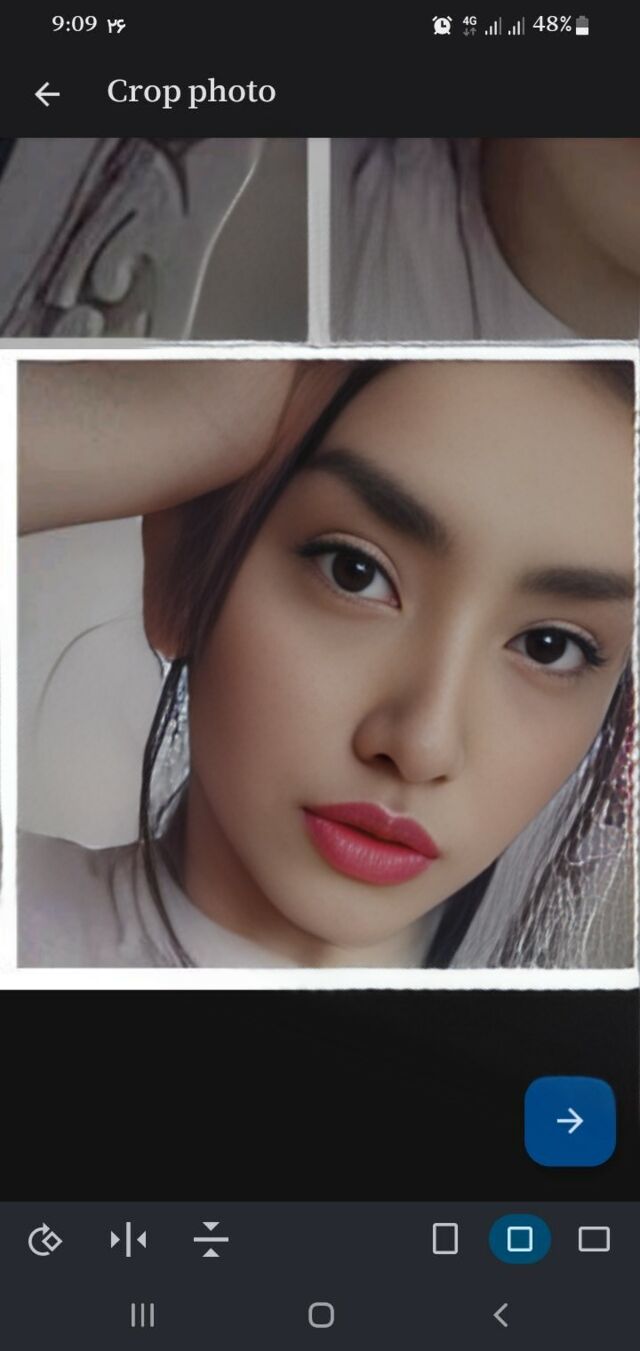640x1351 pixels.
Task: Open recent apps from navigation bar
Action: click(x=143, y=1315)
